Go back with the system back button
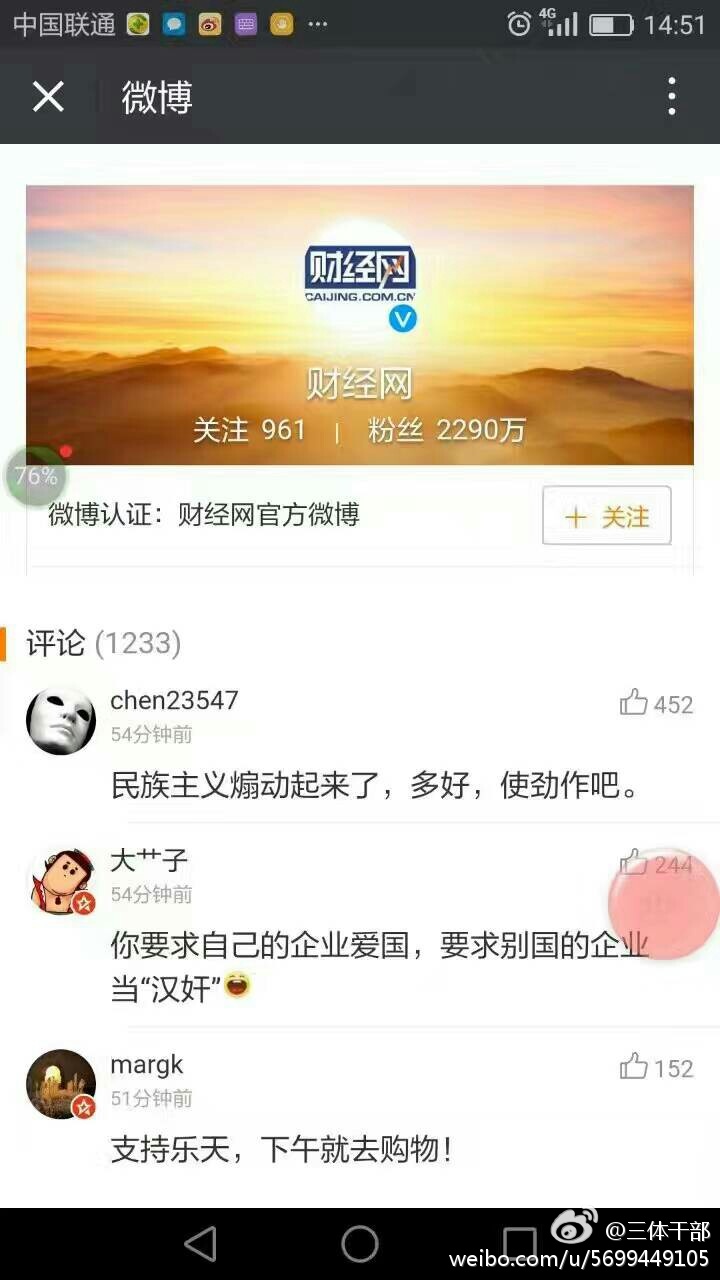The width and height of the screenshot is (720, 1280). 201,1244
